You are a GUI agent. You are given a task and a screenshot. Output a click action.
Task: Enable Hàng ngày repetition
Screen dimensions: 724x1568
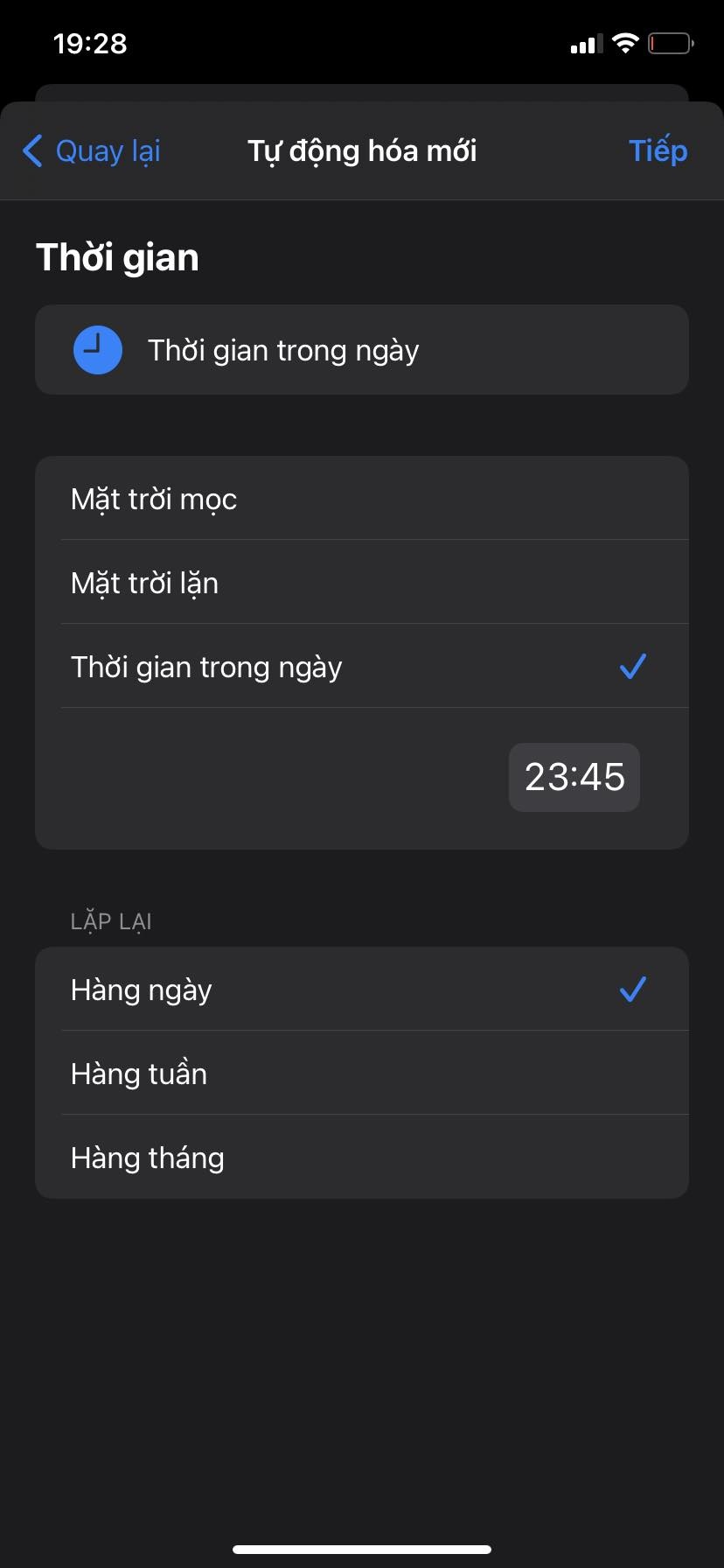(x=141, y=989)
